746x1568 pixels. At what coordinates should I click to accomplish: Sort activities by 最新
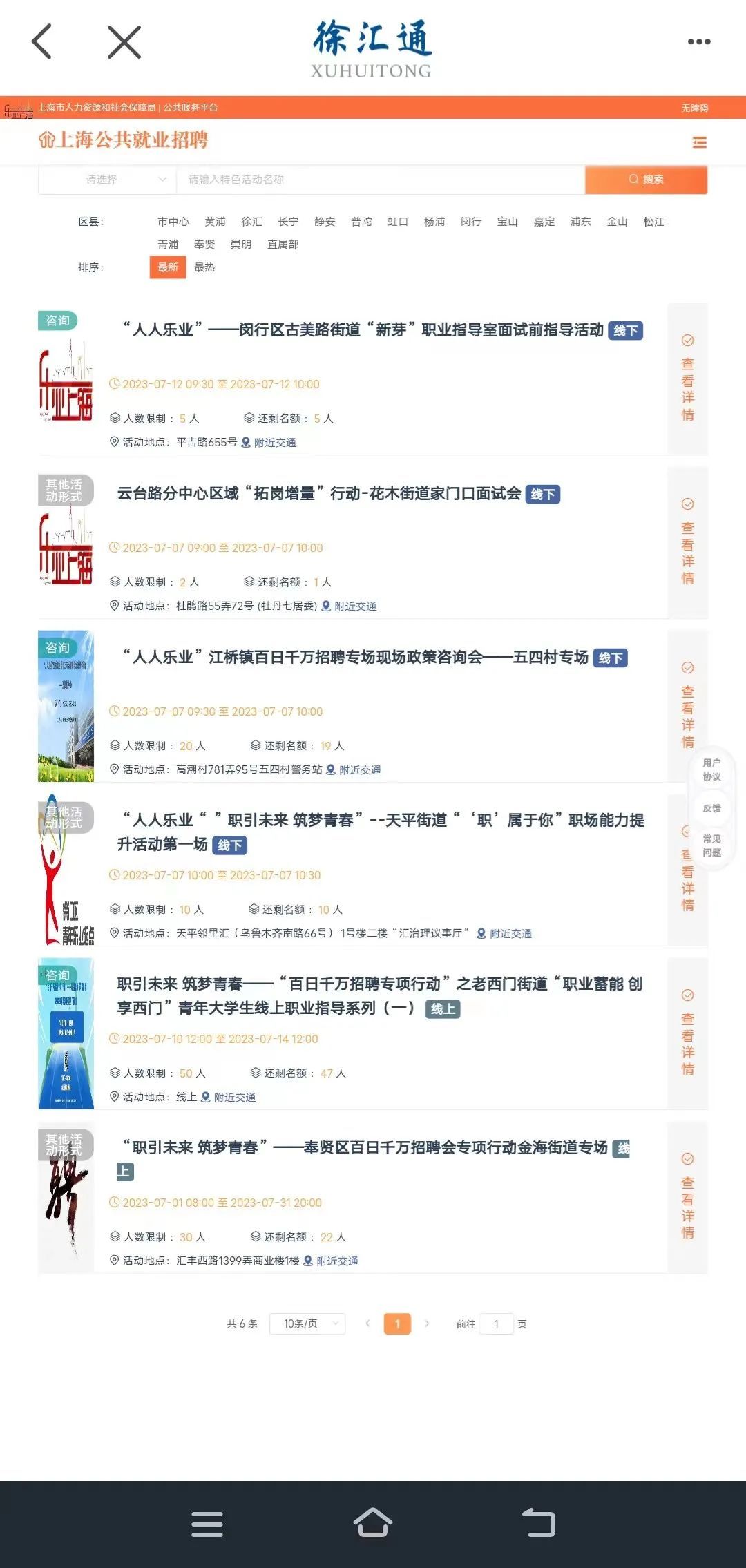168,267
